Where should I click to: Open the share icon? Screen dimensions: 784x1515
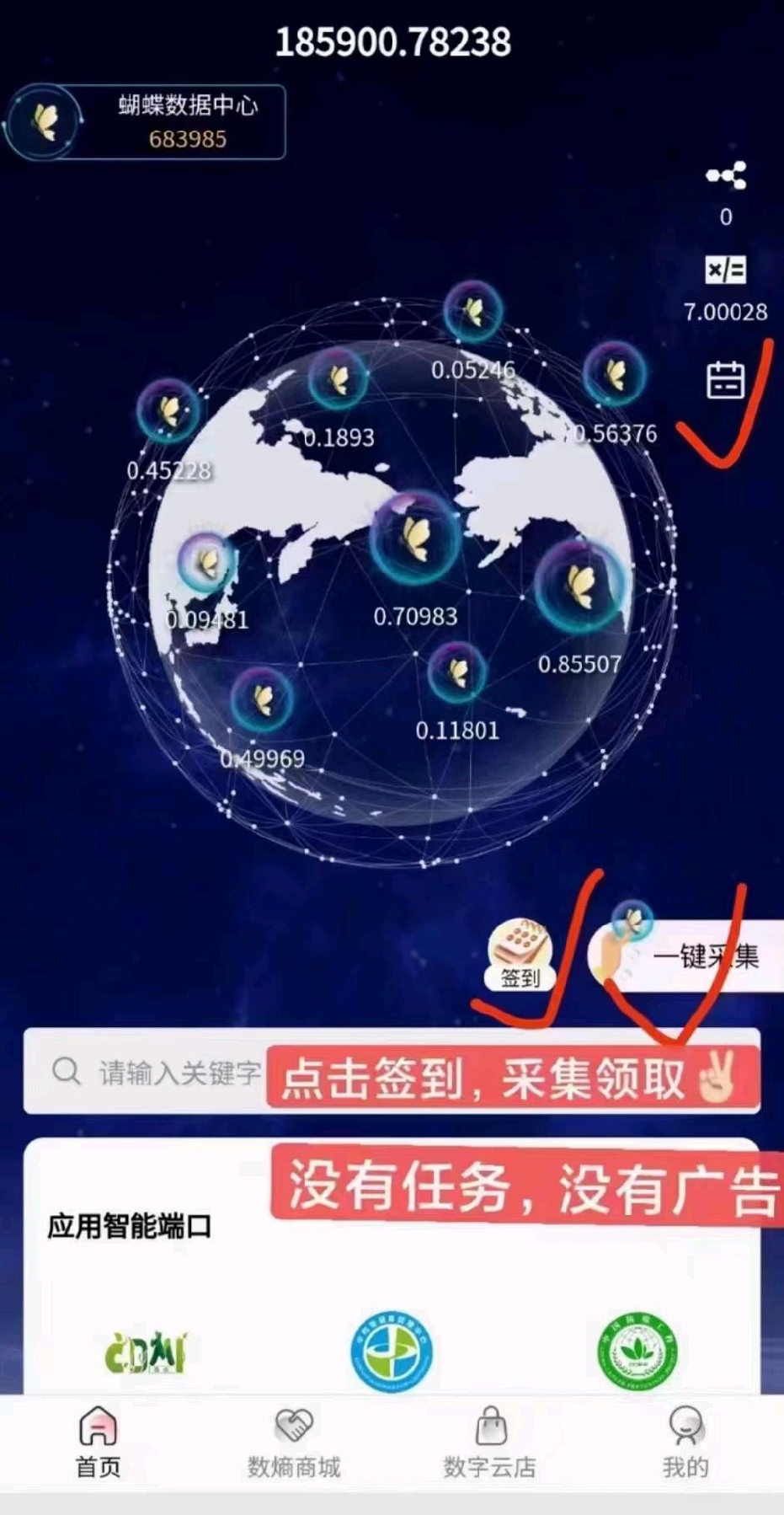[725, 176]
